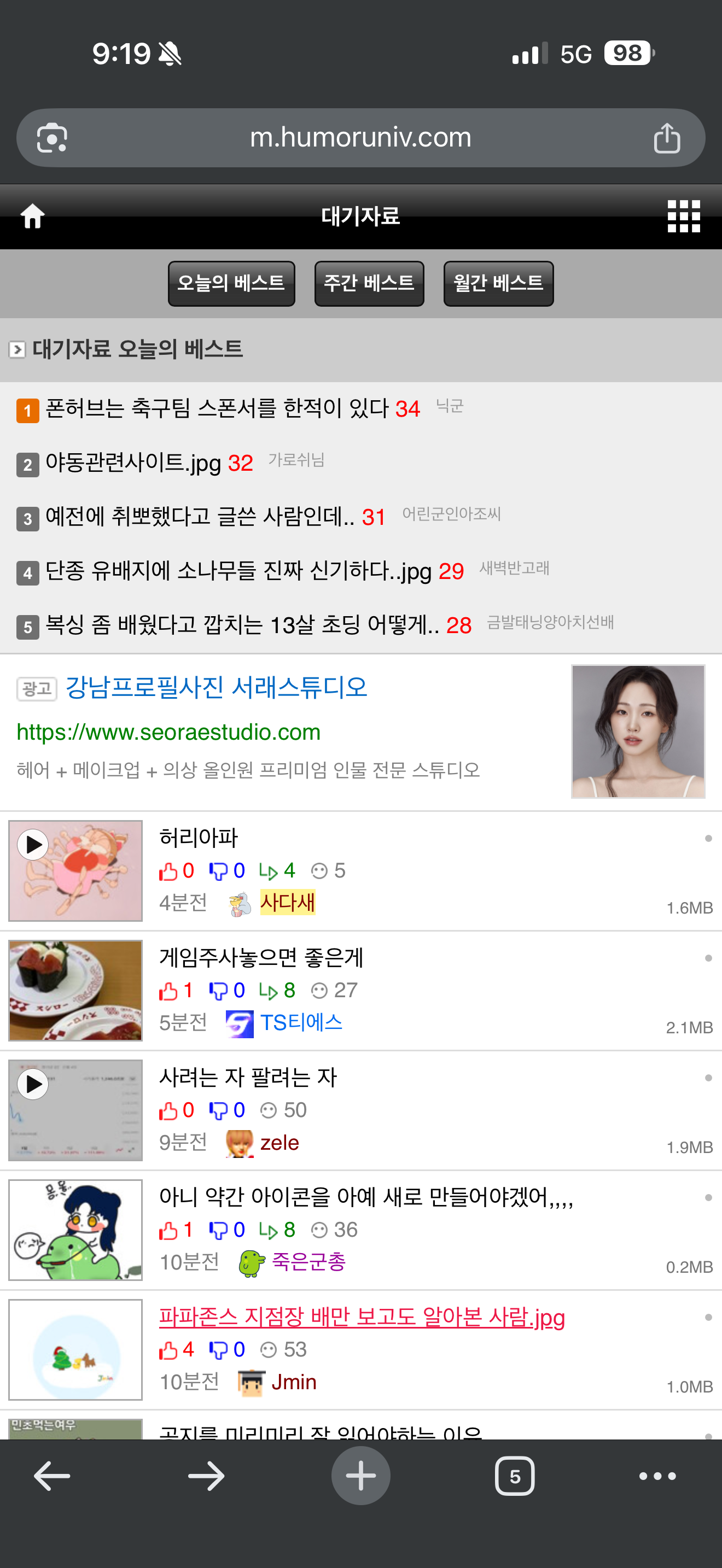
Task: Switch to 주간 베스트
Action: click(x=369, y=284)
